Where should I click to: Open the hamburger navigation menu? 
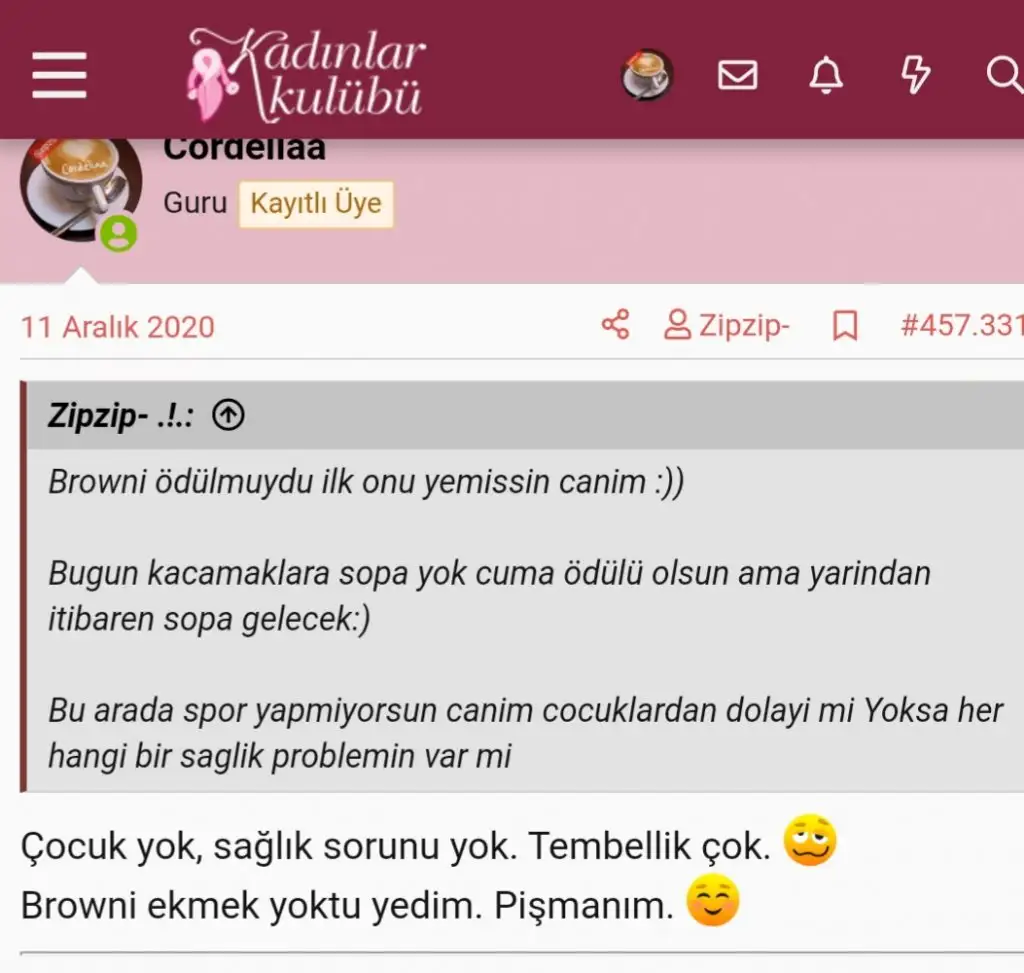[59, 75]
